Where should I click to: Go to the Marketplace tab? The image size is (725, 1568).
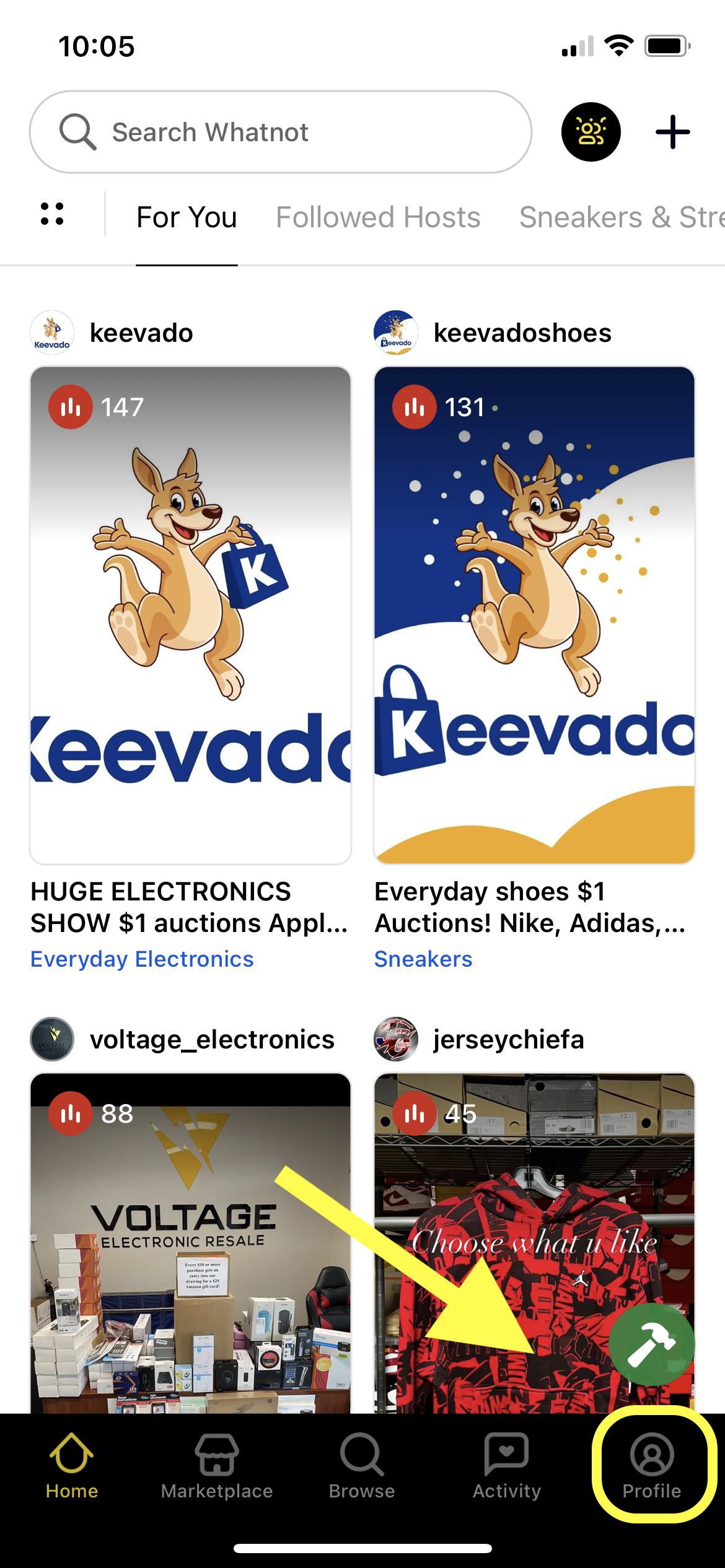(217, 1466)
